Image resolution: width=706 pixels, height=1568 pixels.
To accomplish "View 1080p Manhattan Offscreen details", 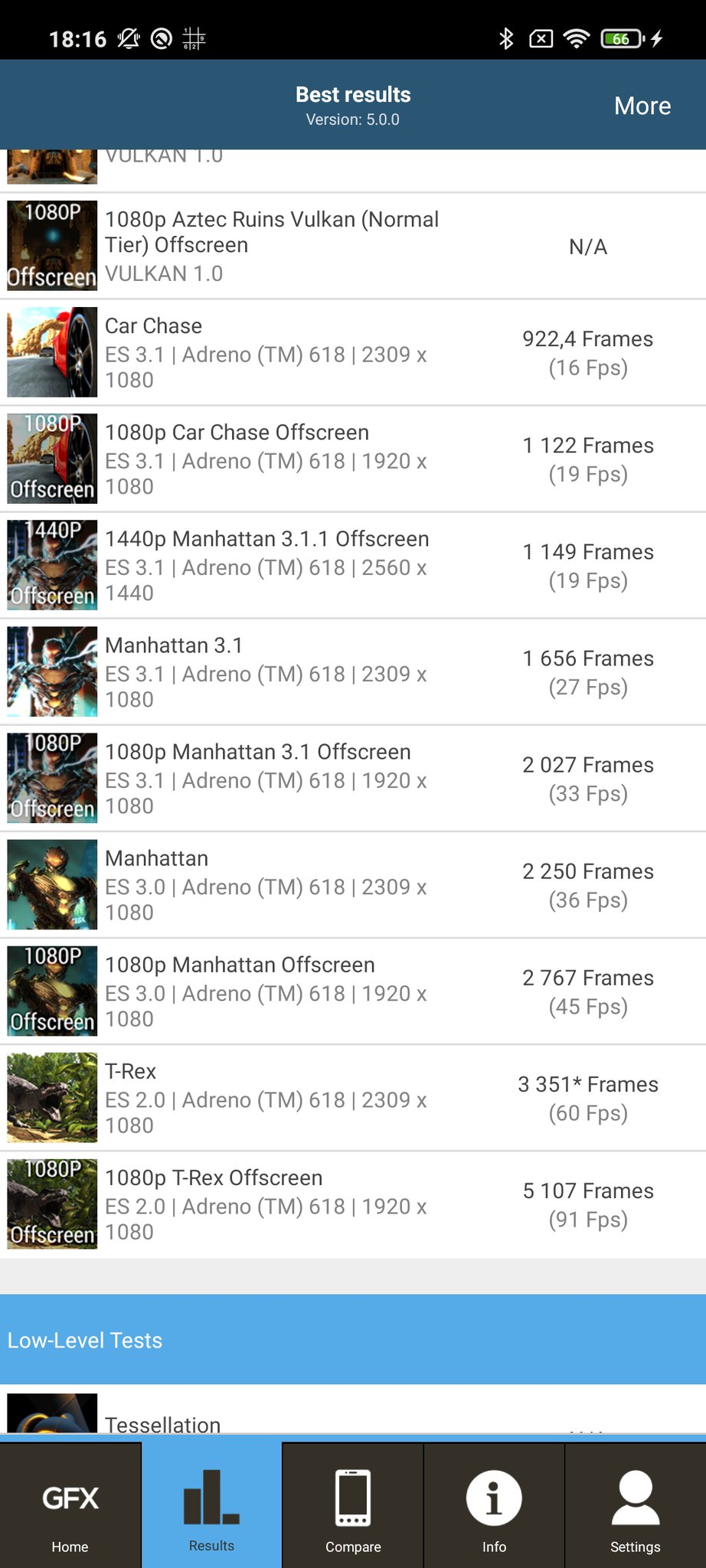I will pos(353,991).
